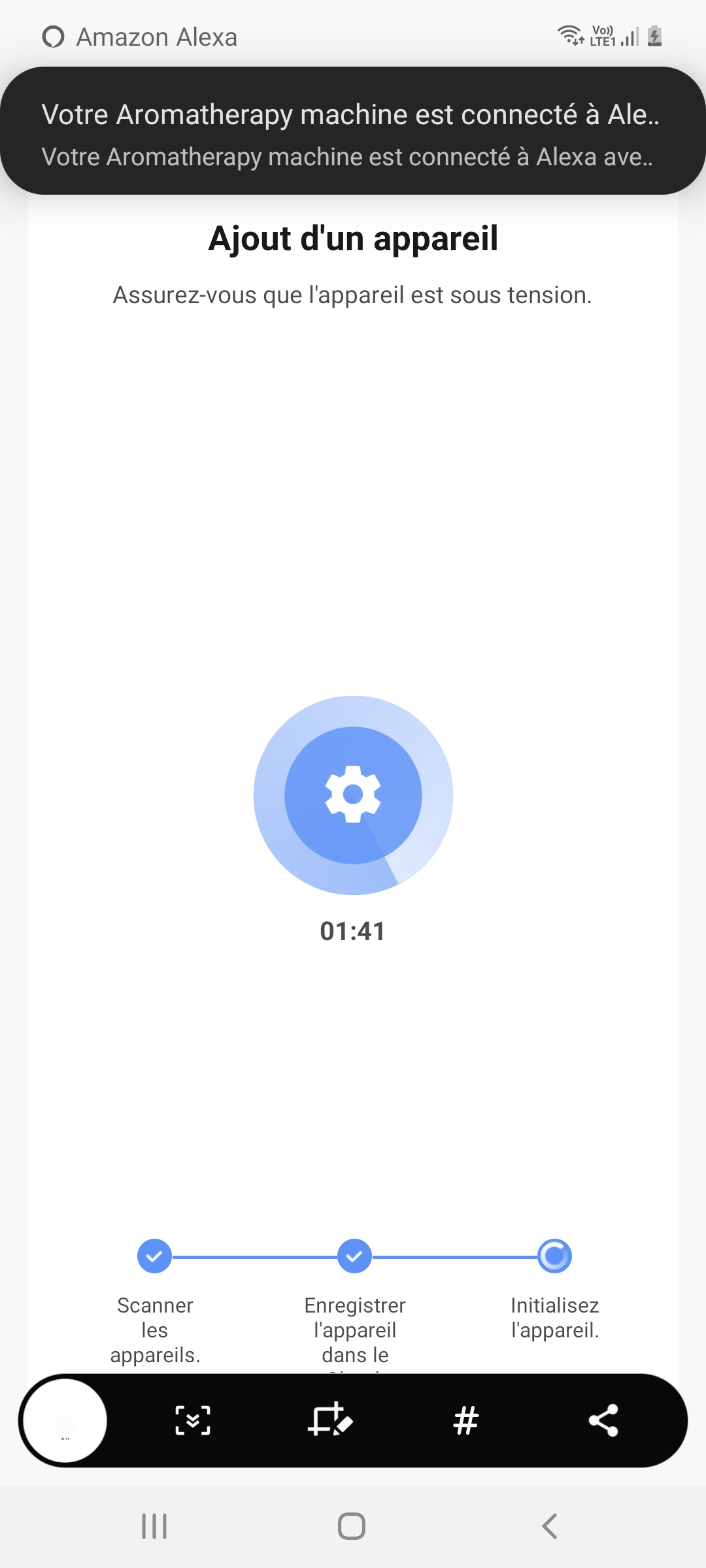Open the screenshot preview thumbnail

[x=65, y=1420]
